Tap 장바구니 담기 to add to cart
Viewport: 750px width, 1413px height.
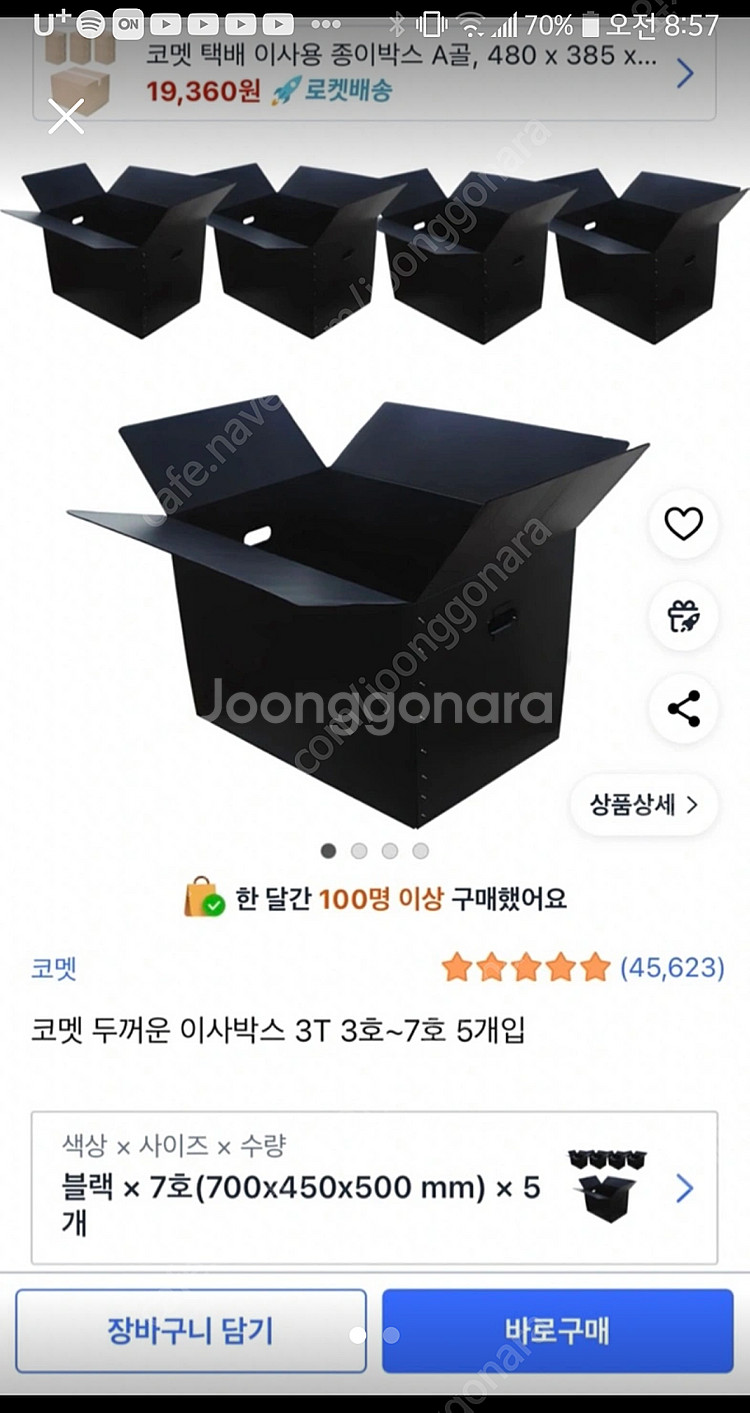[x=190, y=1330]
